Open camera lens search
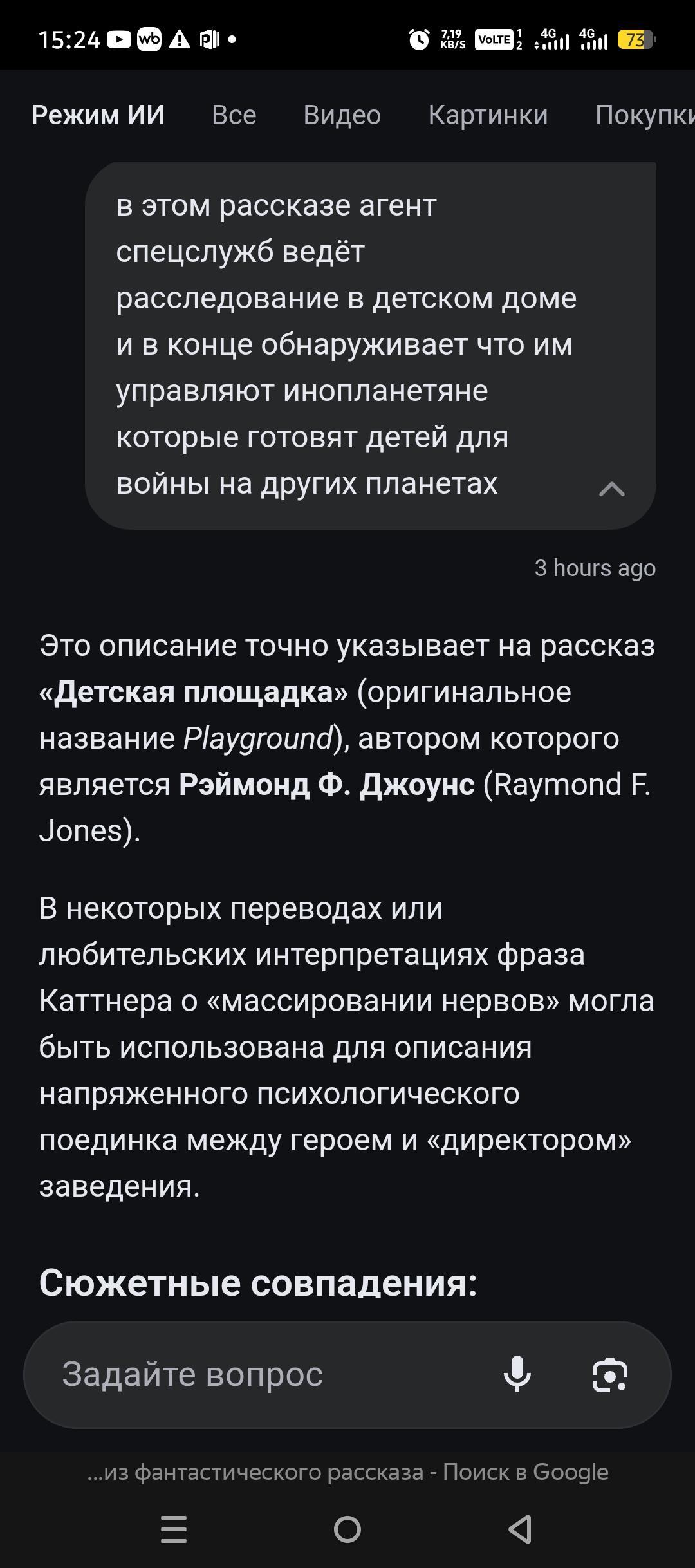Screen dimensions: 695x1568 [609, 1374]
